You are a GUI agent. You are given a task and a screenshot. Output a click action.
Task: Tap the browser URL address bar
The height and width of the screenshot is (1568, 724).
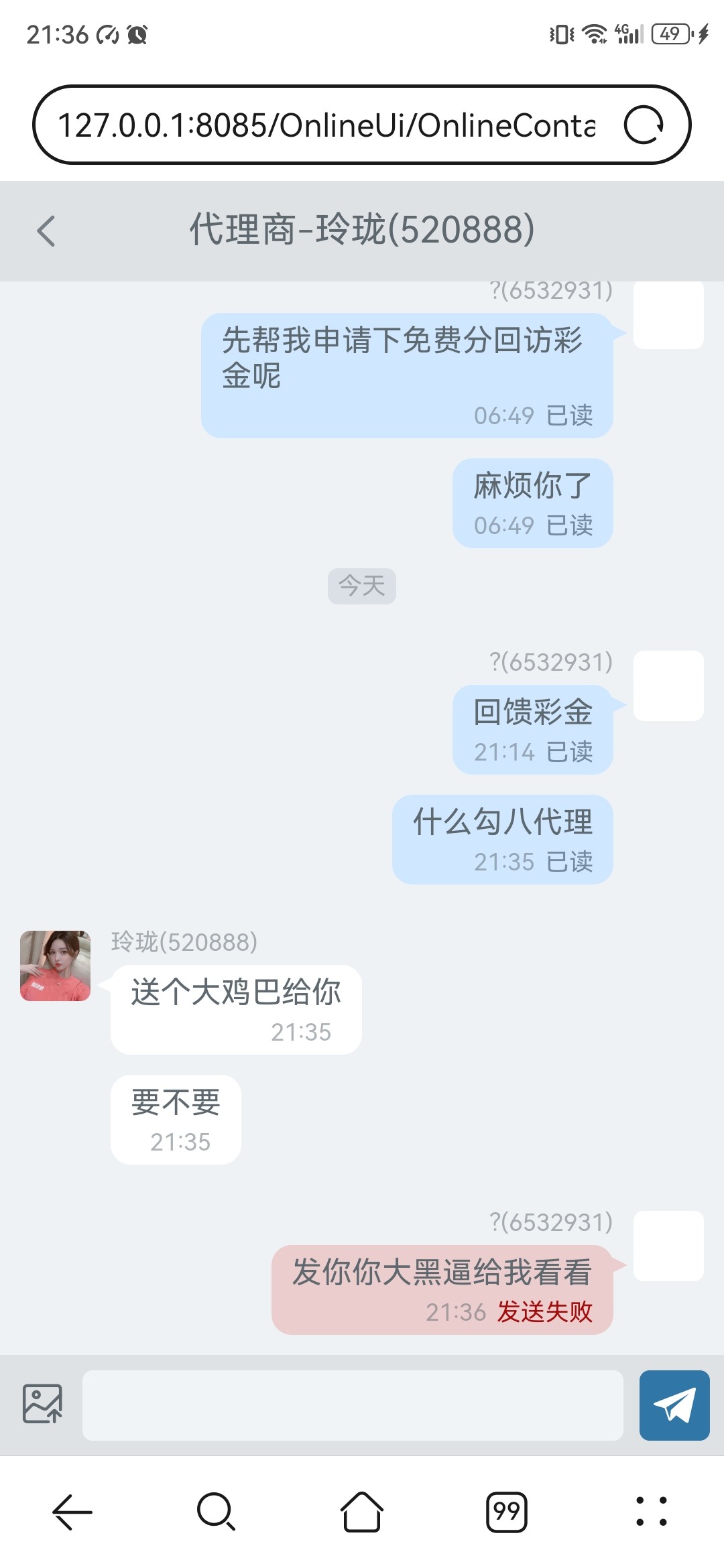click(x=326, y=125)
